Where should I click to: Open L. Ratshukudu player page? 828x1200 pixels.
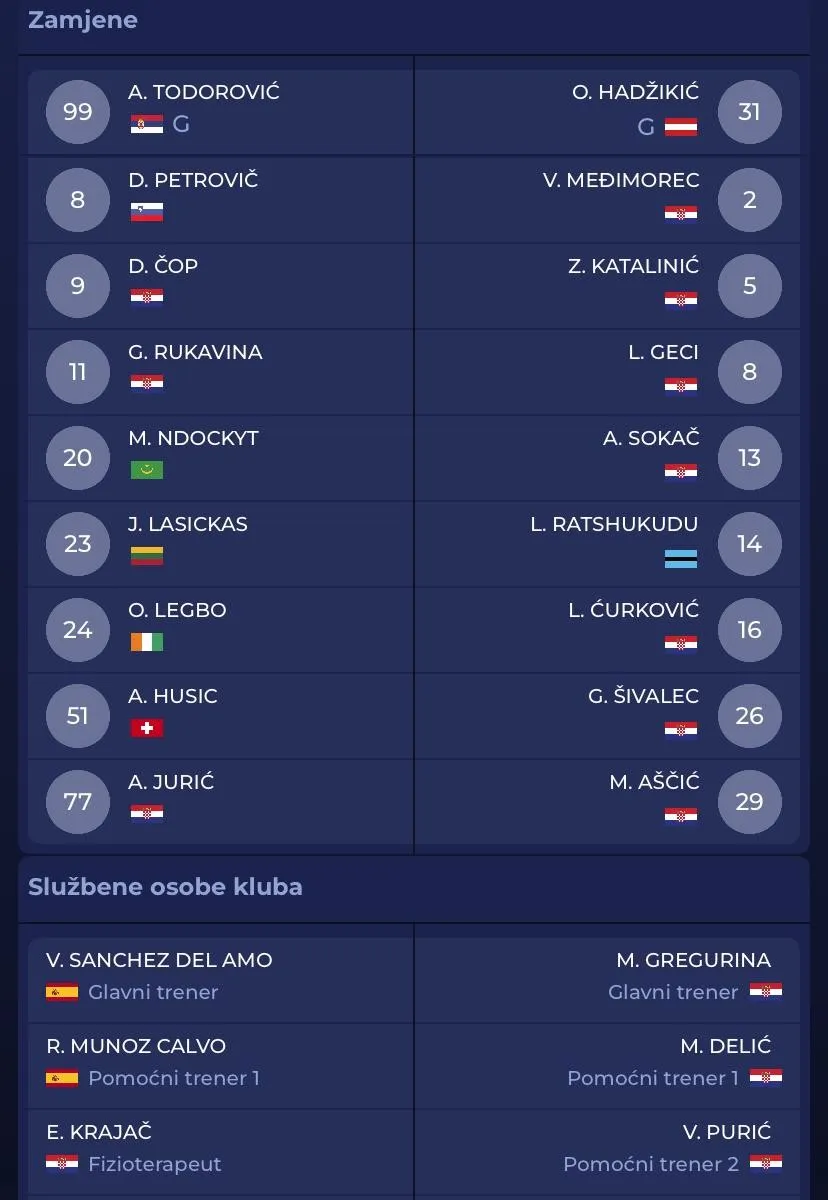pyautogui.click(x=614, y=525)
